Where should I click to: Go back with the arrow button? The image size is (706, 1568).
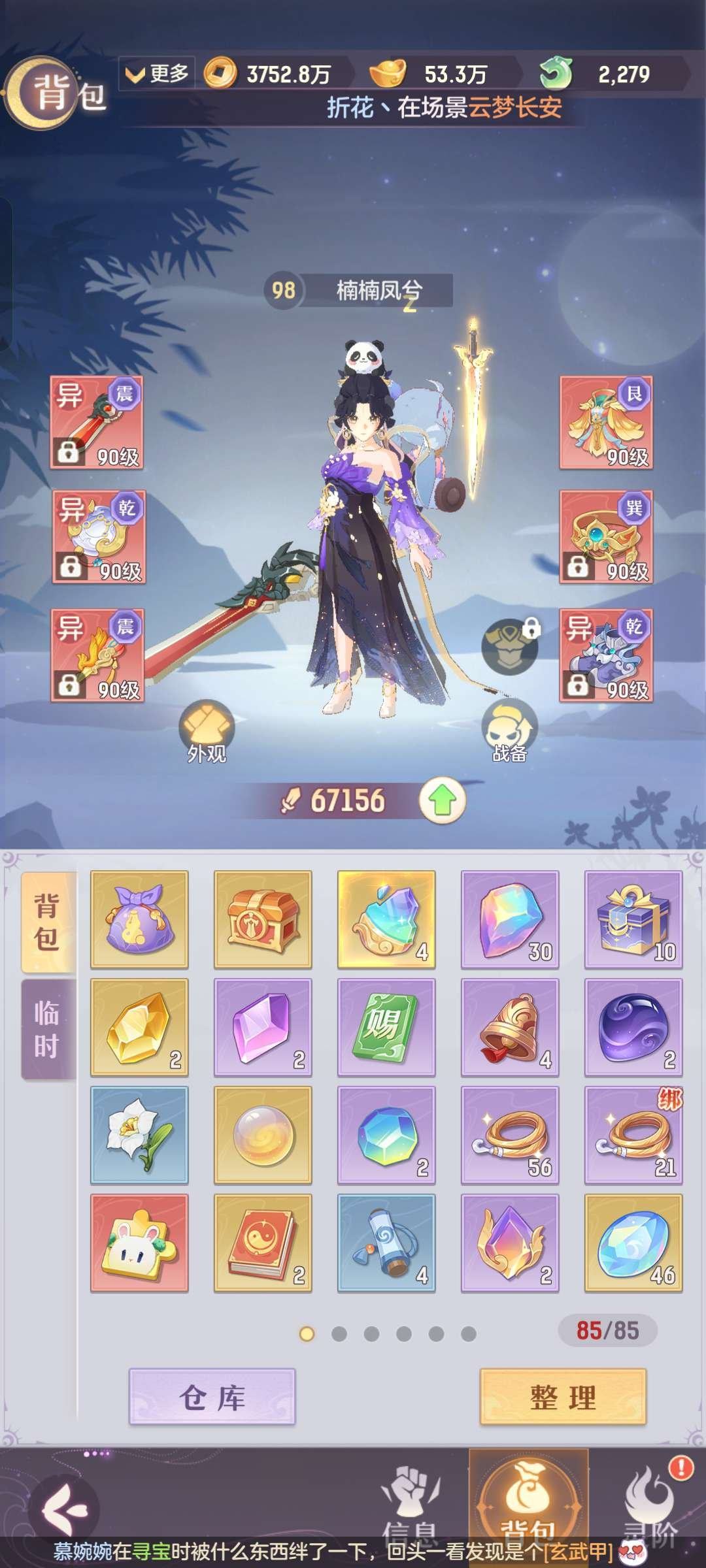tap(64, 1509)
